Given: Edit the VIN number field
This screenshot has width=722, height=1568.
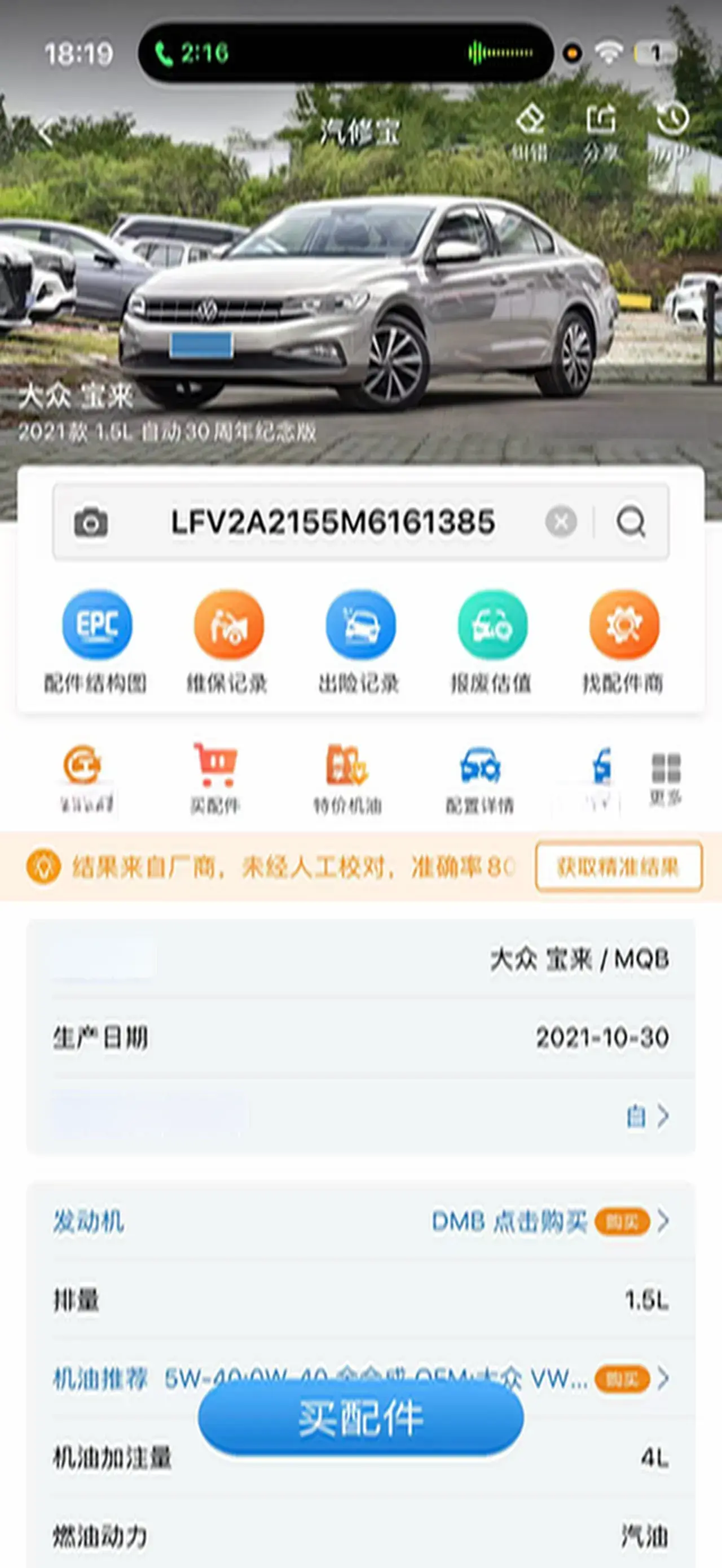Looking at the screenshot, I should 332,522.
